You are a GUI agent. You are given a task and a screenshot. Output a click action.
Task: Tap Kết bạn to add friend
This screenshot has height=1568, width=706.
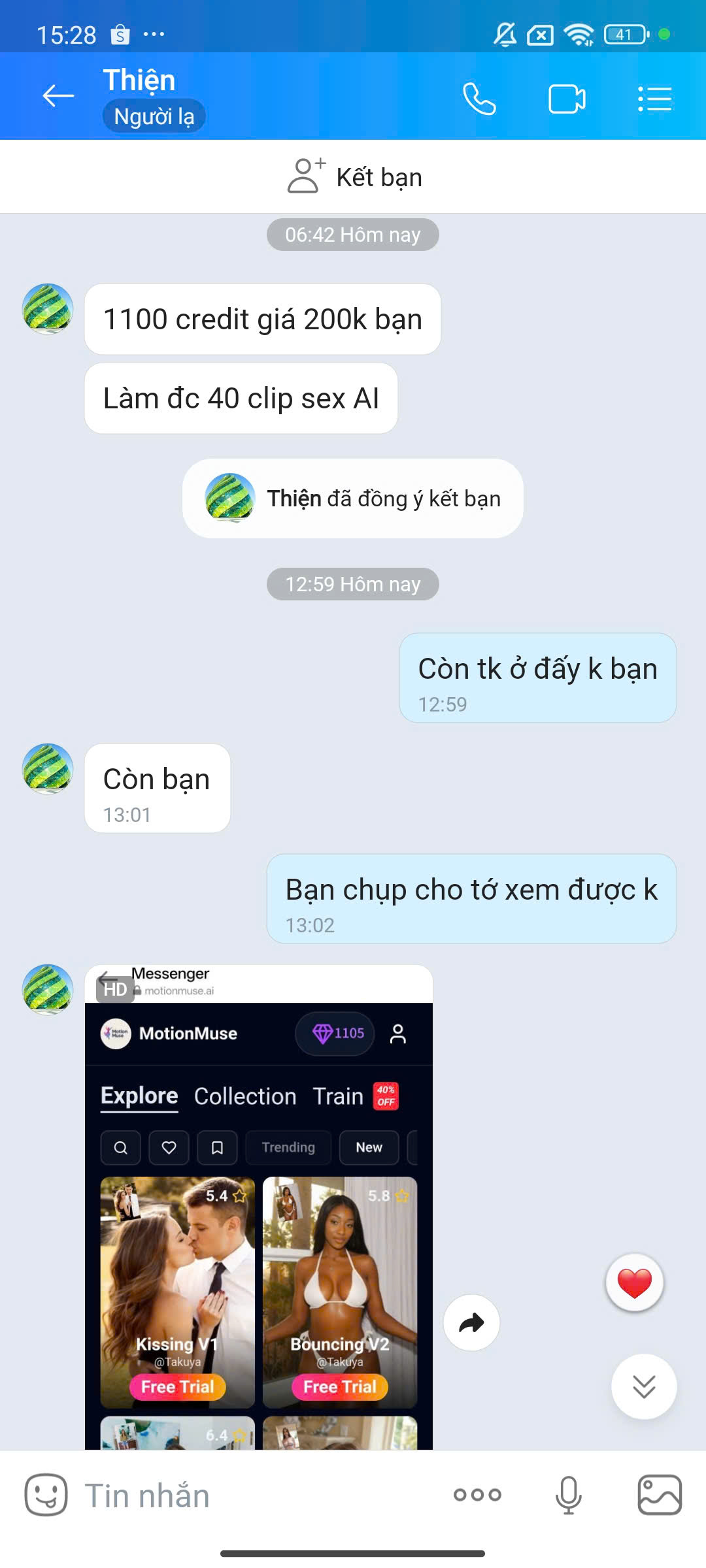pos(354,177)
